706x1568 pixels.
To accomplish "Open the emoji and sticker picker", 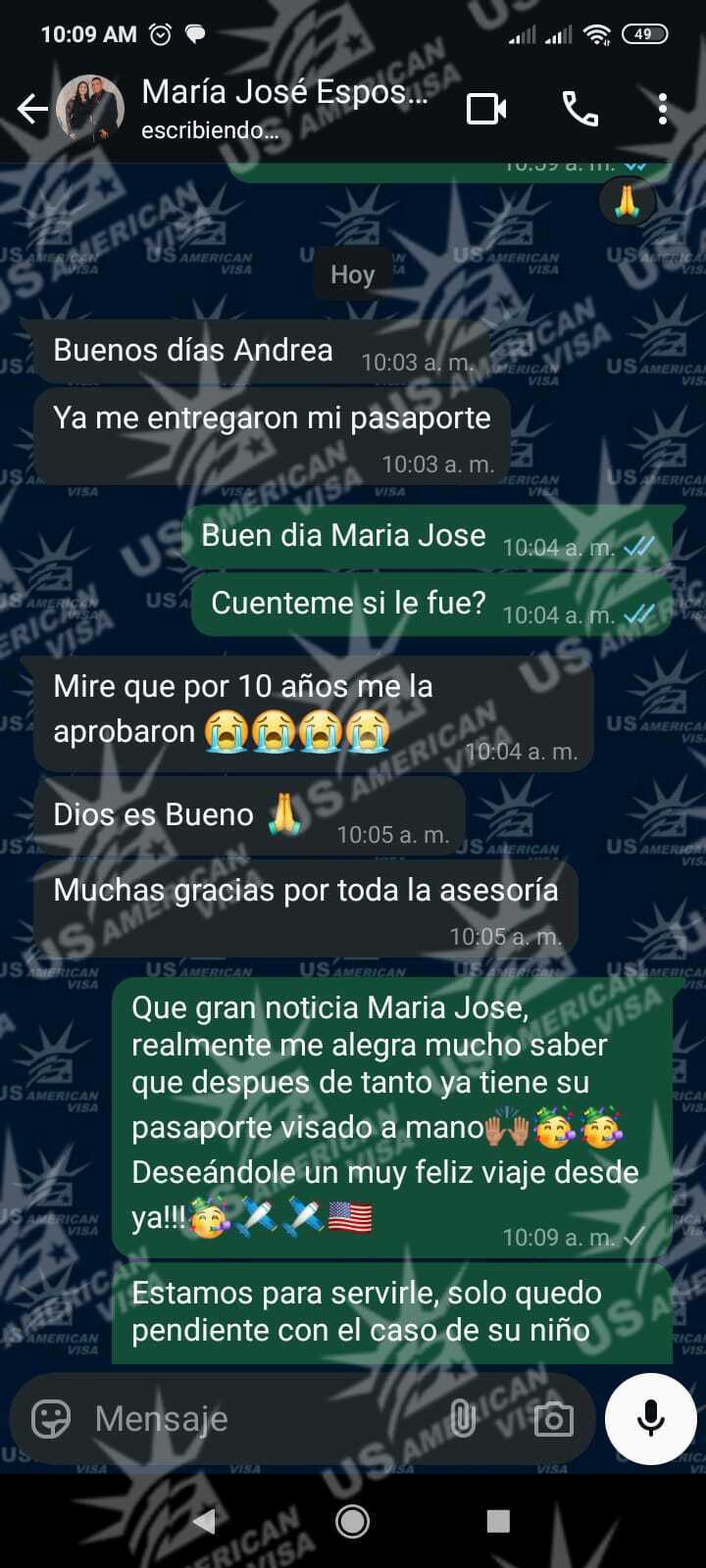I will click(51, 1418).
